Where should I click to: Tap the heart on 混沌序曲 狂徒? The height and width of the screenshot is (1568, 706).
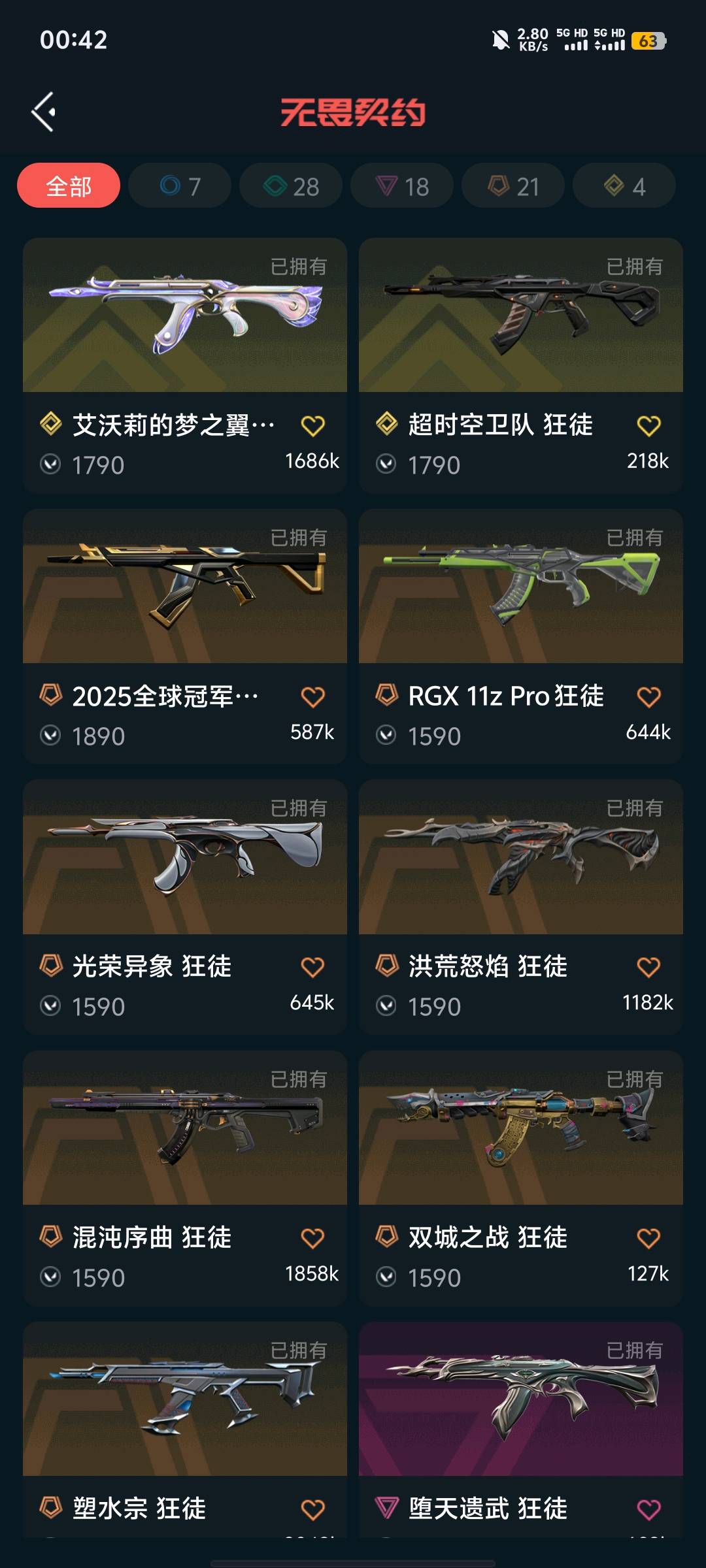coord(312,1238)
